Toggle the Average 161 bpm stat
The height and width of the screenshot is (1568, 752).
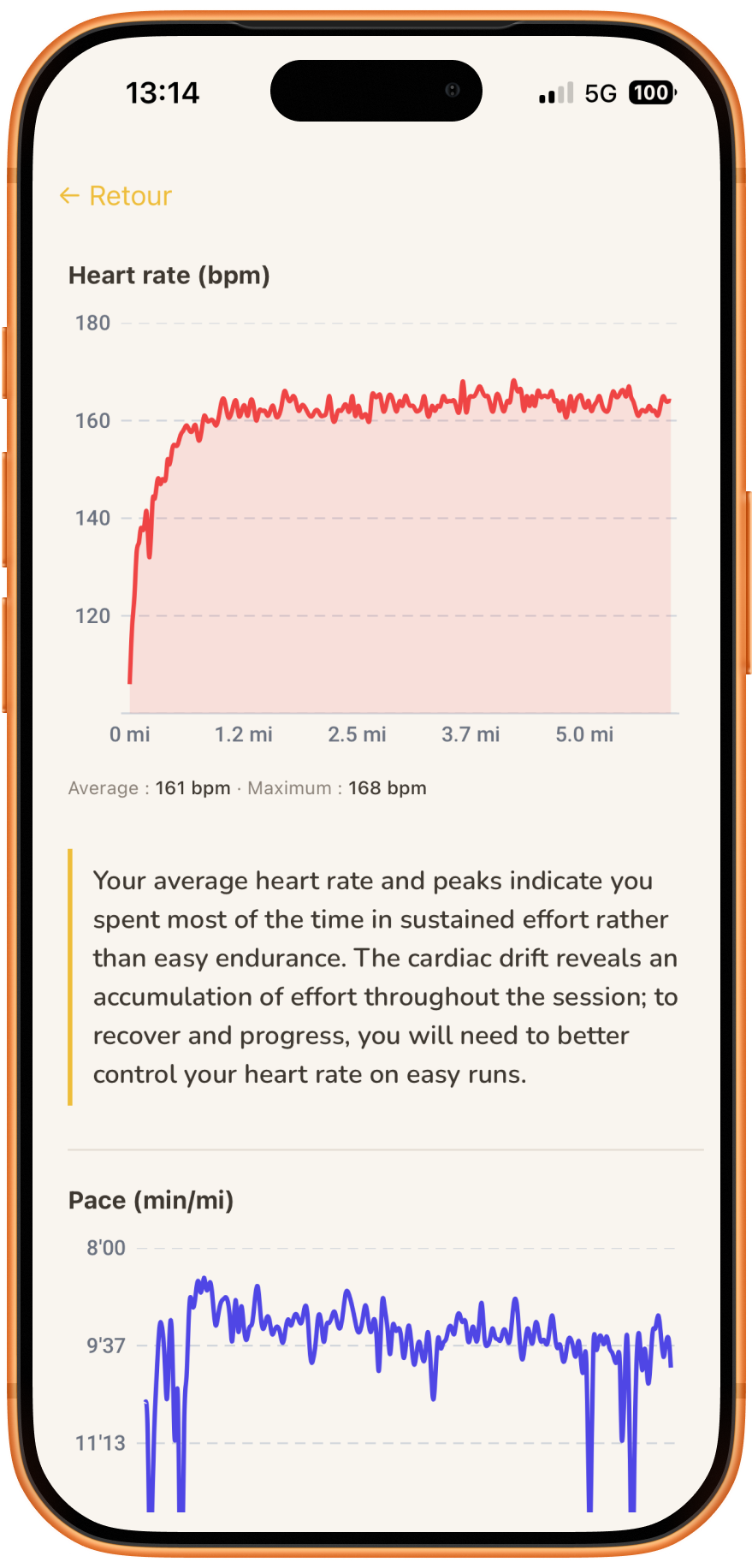(149, 787)
